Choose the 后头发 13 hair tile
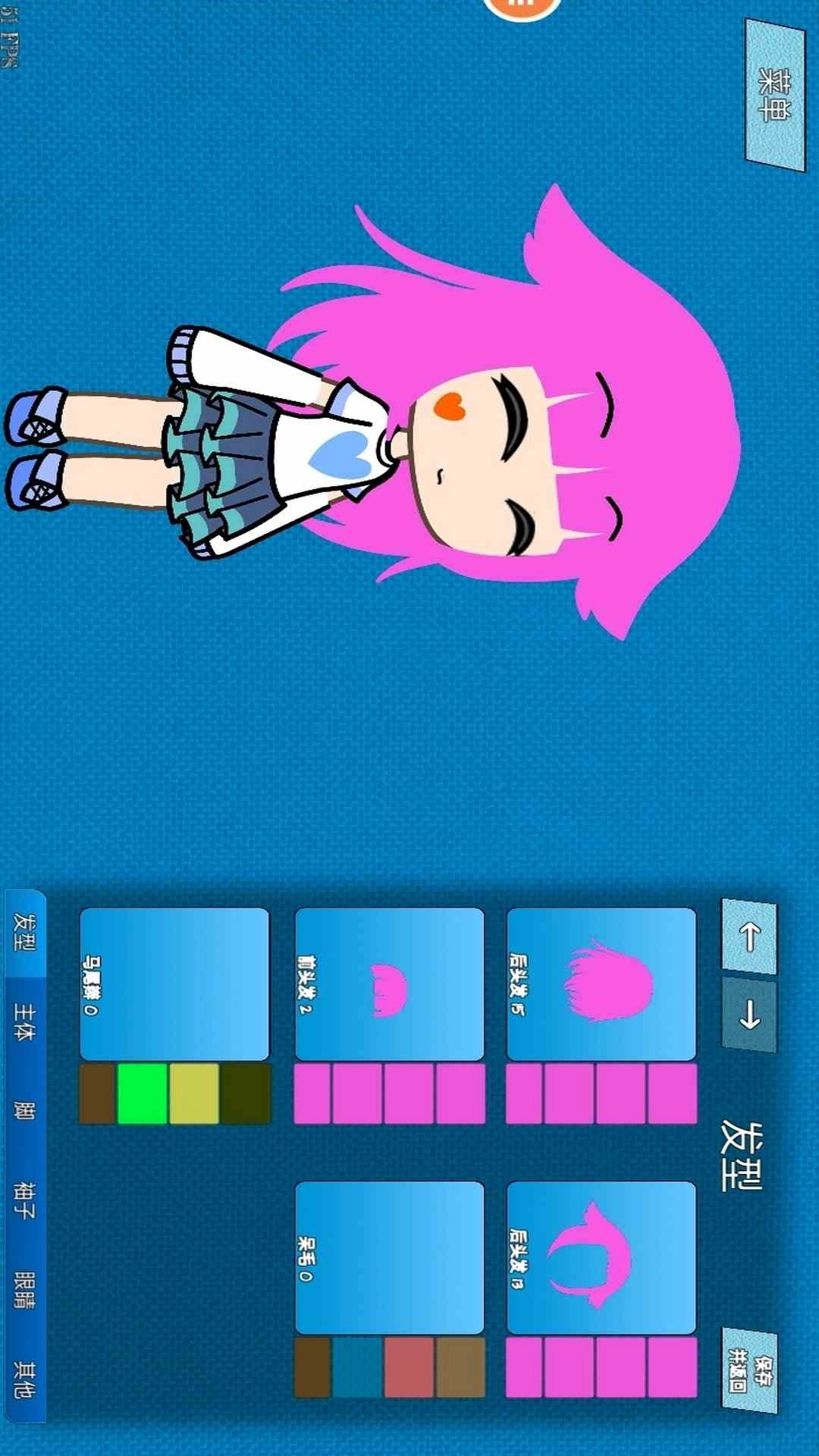The image size is (819, 1456). [601, 1257]
